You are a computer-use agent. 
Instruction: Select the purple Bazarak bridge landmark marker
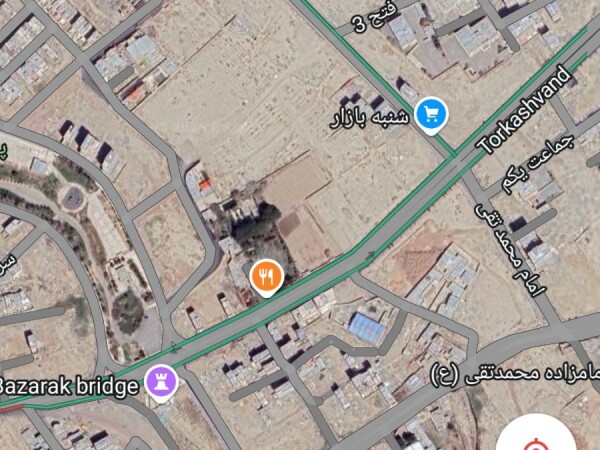(162, 380)
